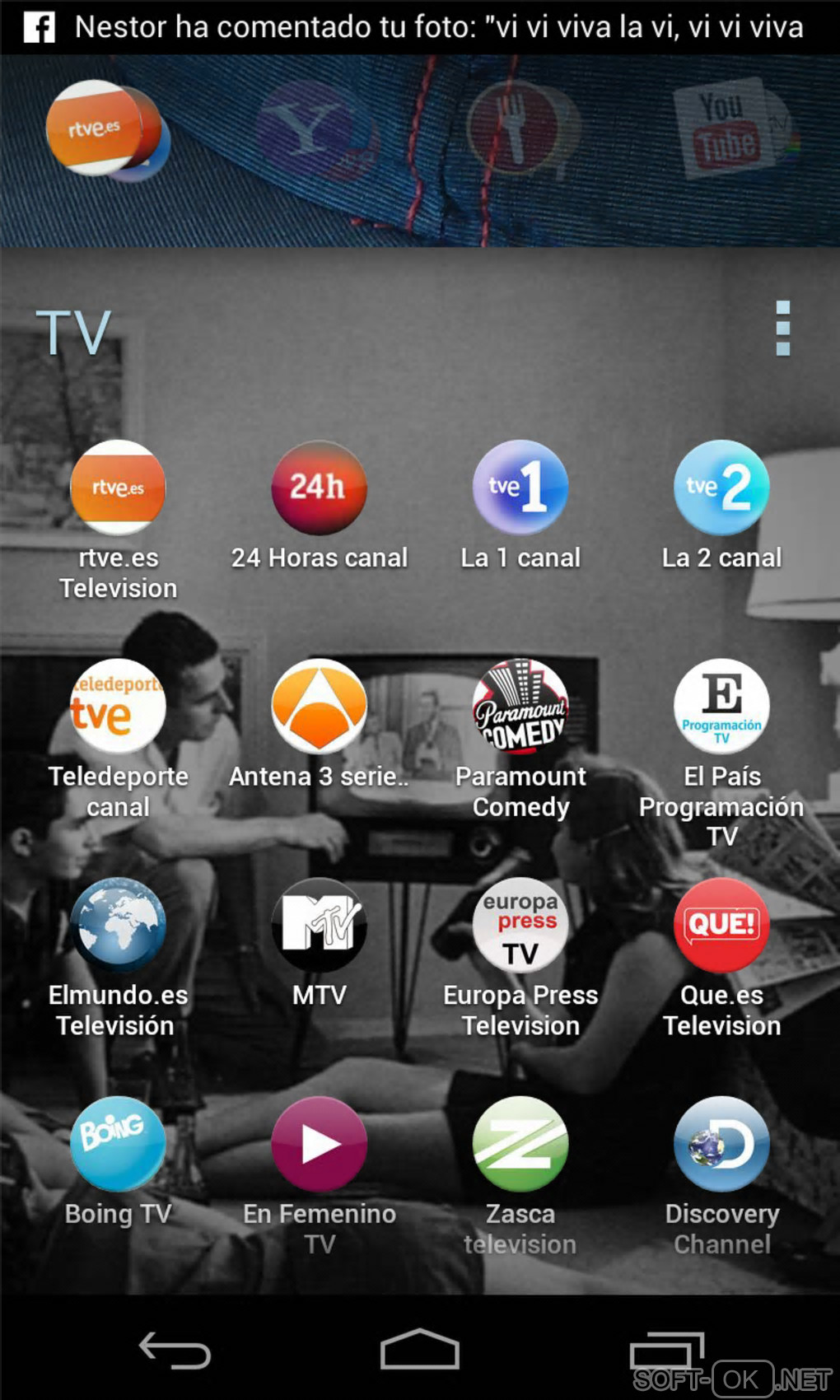Image resolution: width=840 pixels, height=1400 pixels.
Task: Launch Teledeporte canal
Action: [x=118, y=707]
